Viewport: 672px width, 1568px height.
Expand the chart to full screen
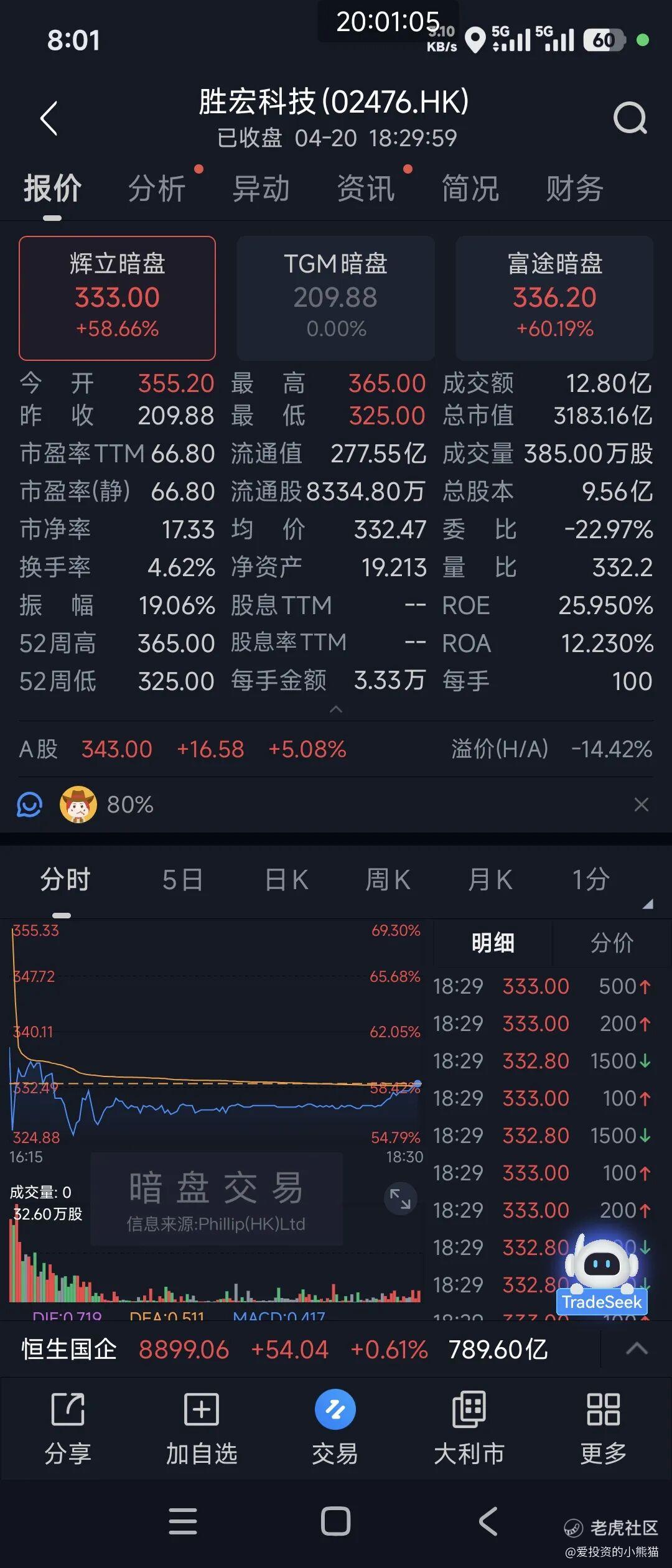coord(400,1198)
